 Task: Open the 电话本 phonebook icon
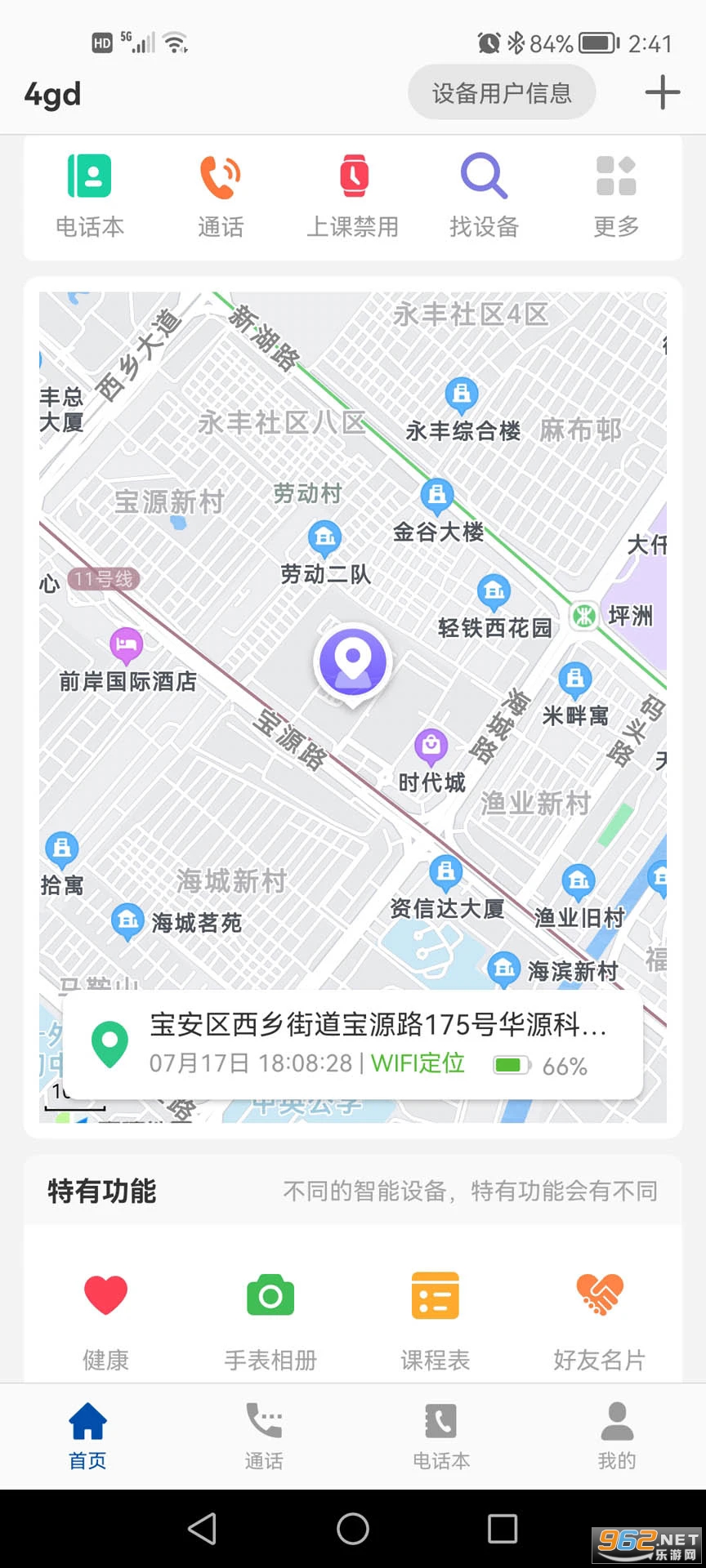pos(90,192)
